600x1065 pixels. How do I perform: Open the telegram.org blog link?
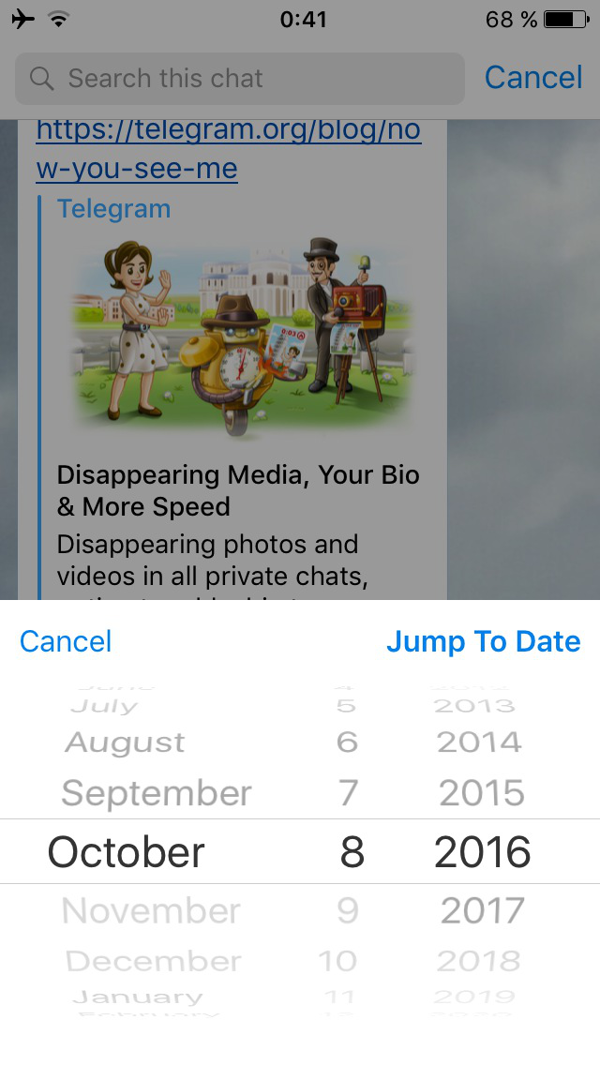pos(228,149)
